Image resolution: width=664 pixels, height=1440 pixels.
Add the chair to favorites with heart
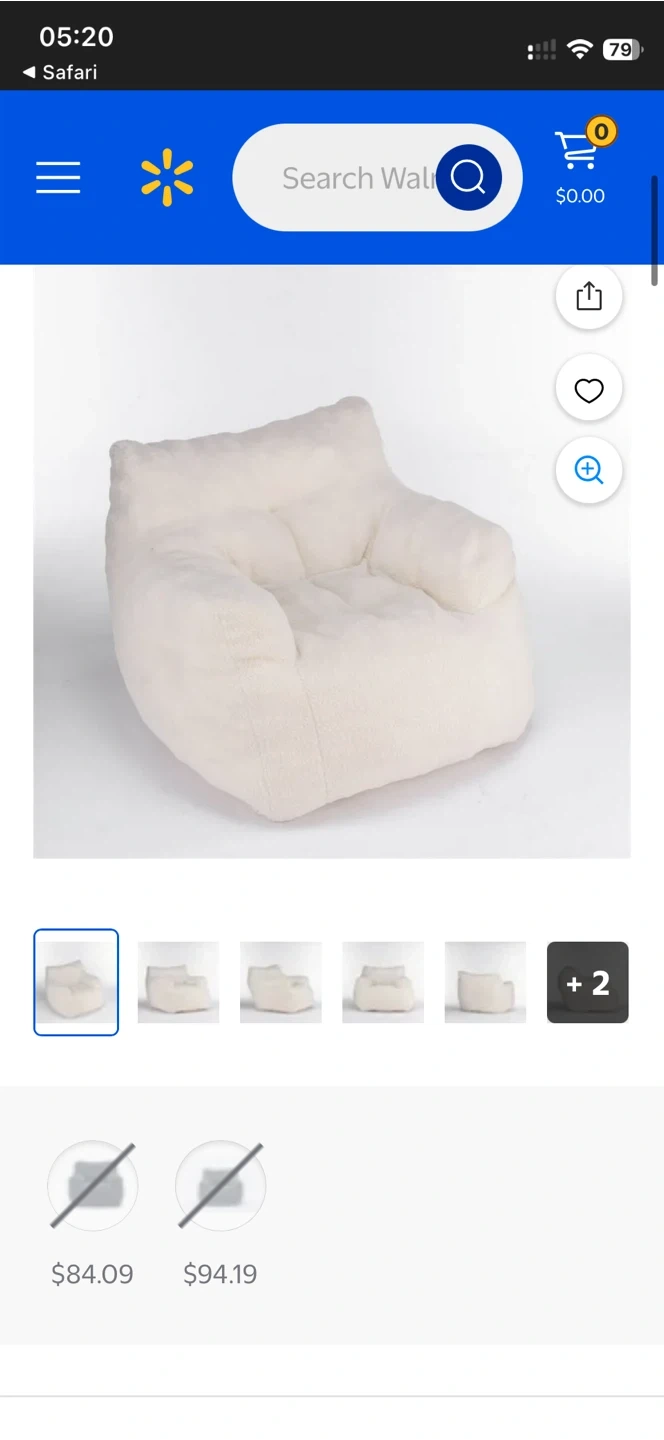point(589,389)
